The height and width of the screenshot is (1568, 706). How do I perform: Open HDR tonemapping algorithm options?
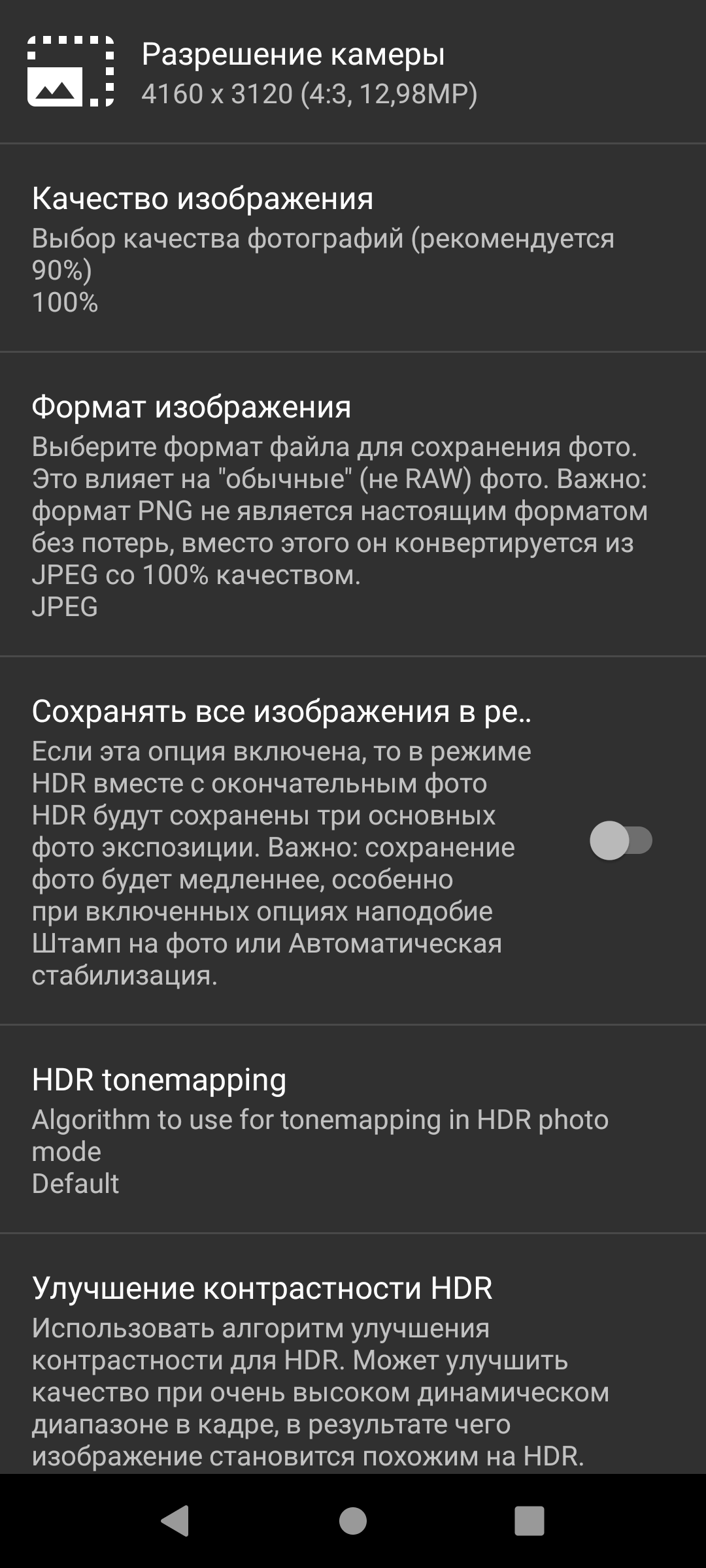[x=320, y=1130]
